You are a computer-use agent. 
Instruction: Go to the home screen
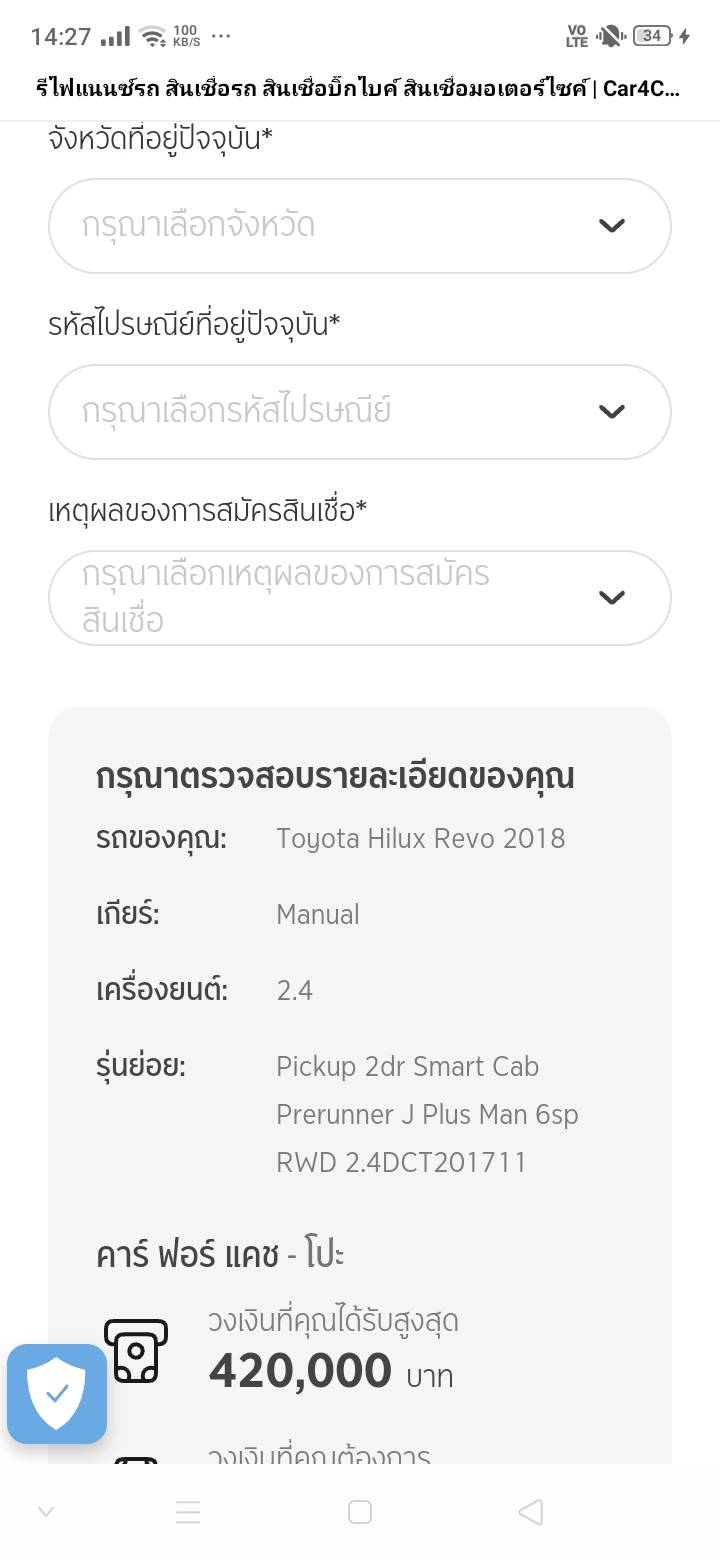360,1512
